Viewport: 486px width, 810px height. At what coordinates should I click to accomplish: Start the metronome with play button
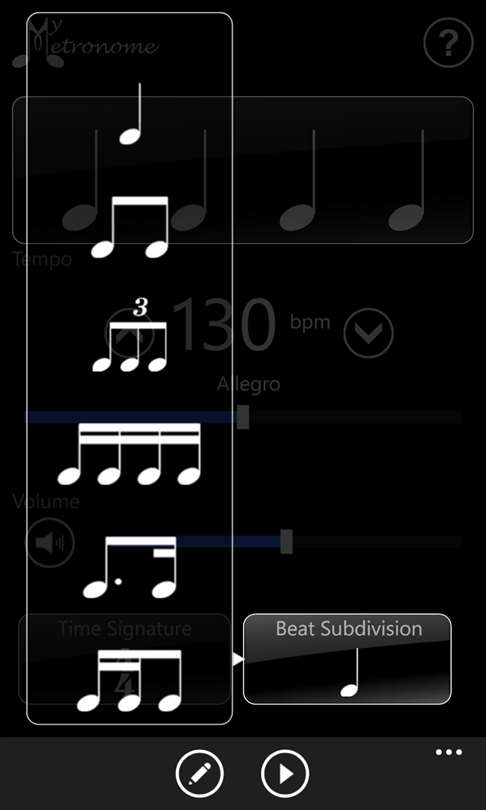285,773
